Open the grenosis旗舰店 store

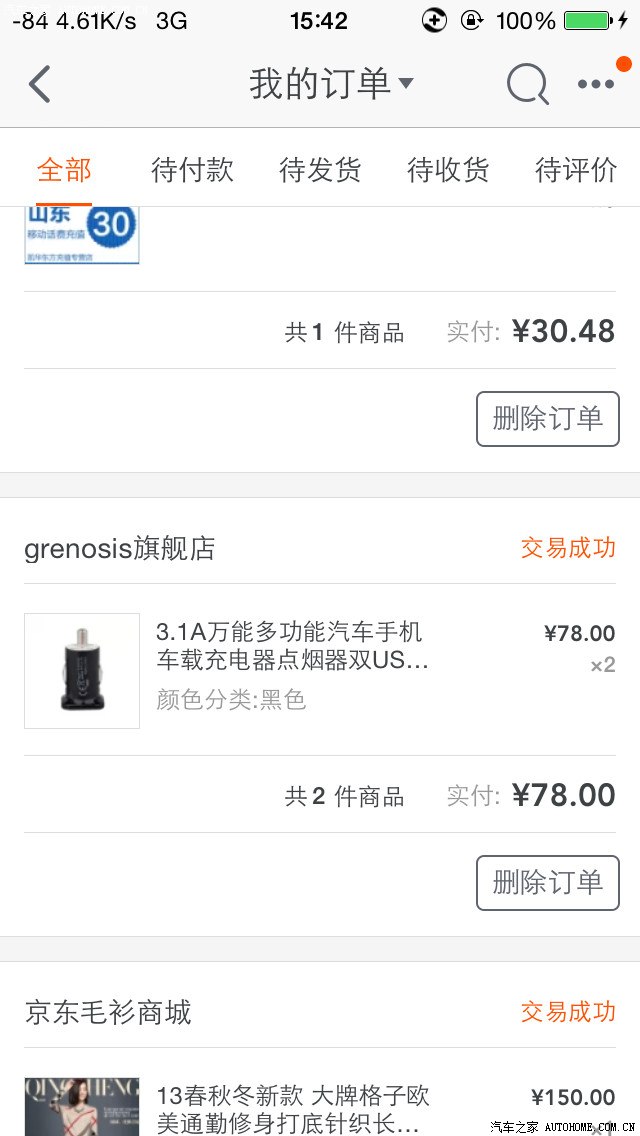tap(120, 548)
